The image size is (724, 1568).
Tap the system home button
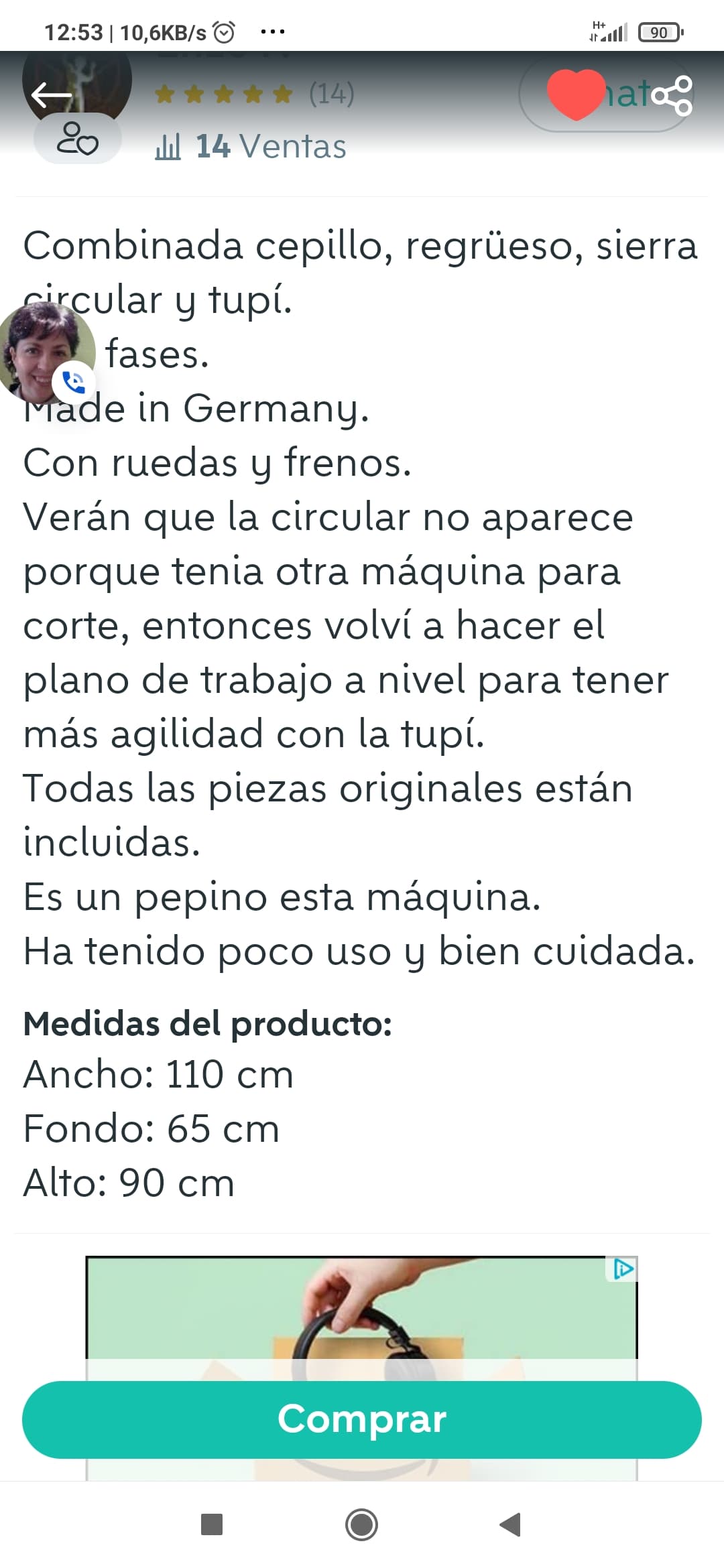coord(361,1524)
